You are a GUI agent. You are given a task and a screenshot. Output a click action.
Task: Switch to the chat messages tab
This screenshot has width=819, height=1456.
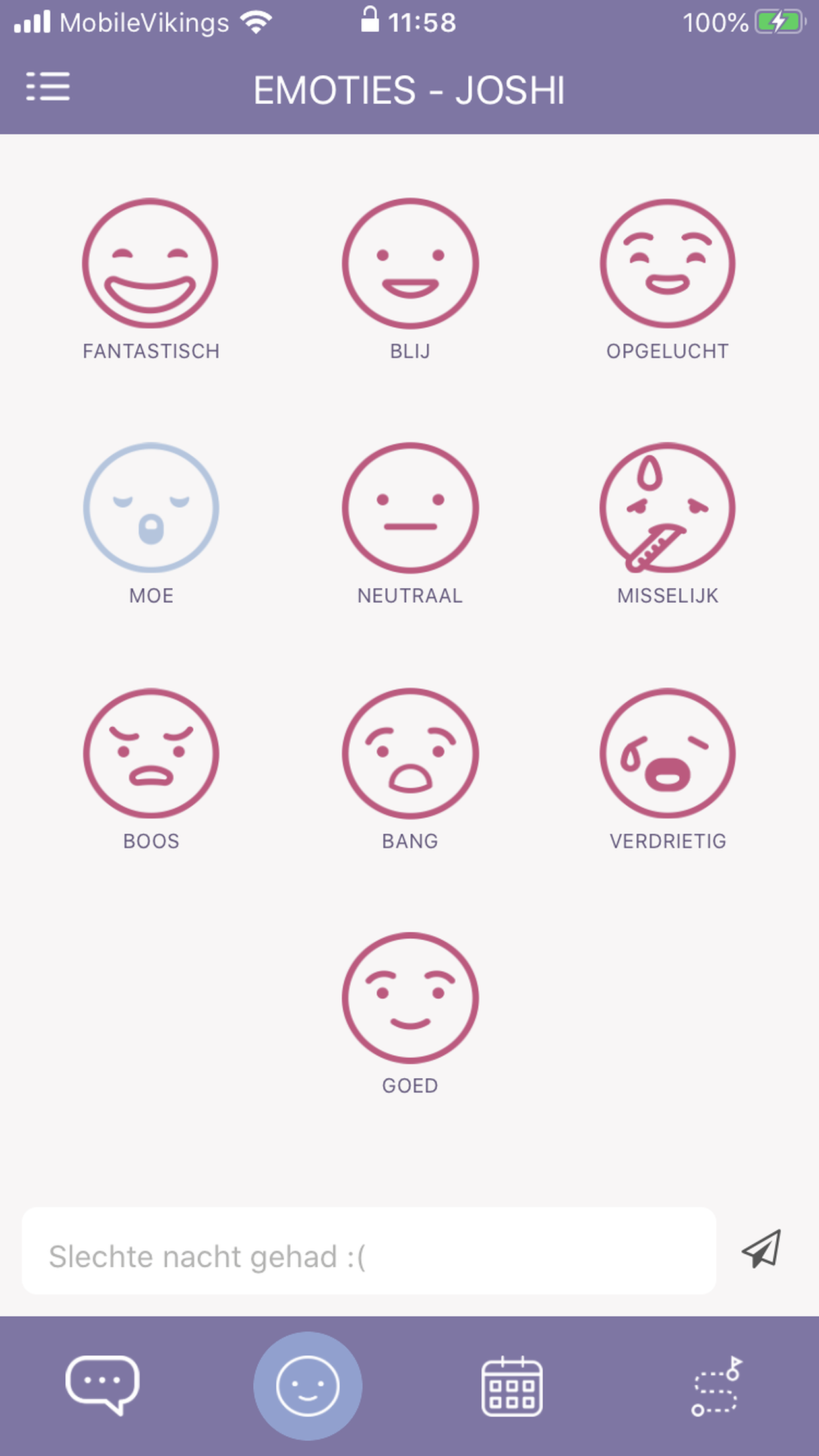click(x=103, y=1385)
